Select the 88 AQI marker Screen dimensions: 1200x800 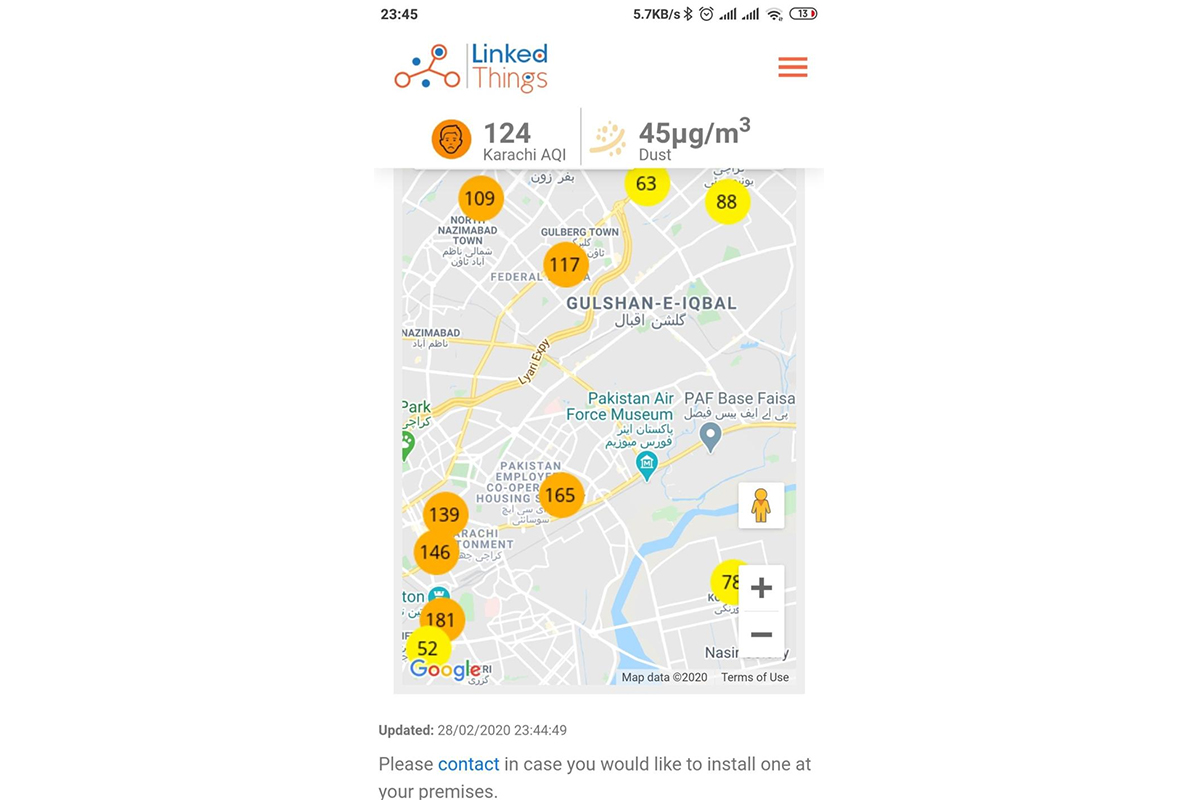tap(727, 202)
